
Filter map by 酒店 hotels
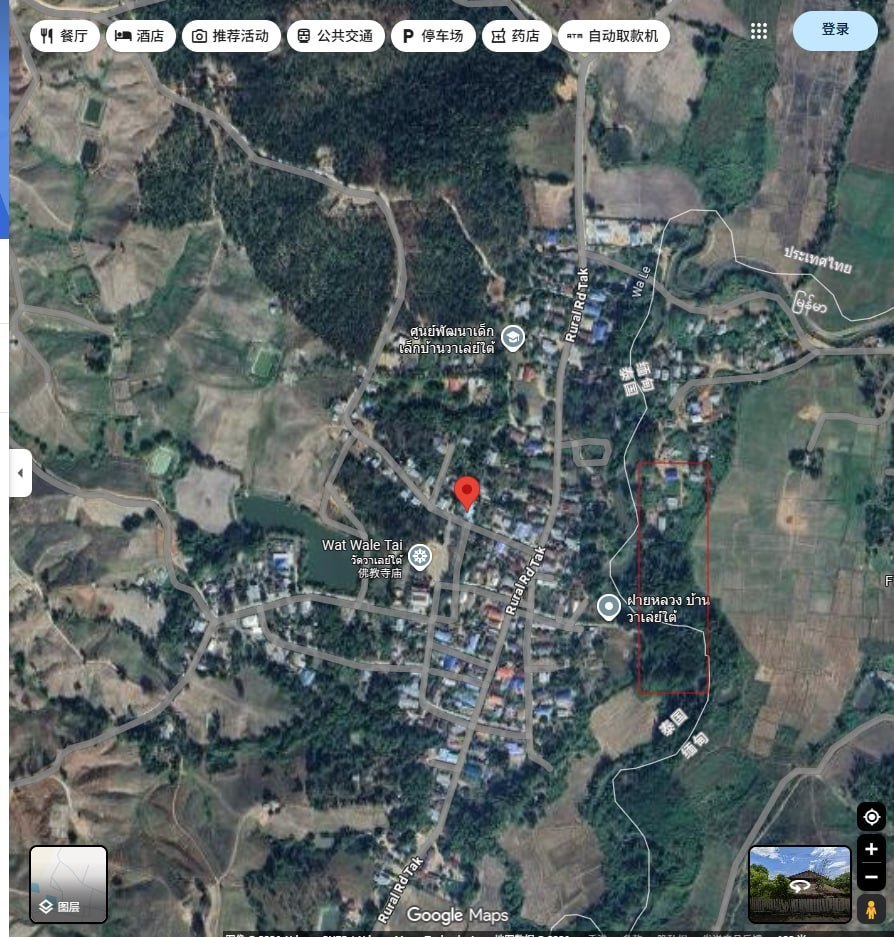pyautogui.click(x=140, y=36)
